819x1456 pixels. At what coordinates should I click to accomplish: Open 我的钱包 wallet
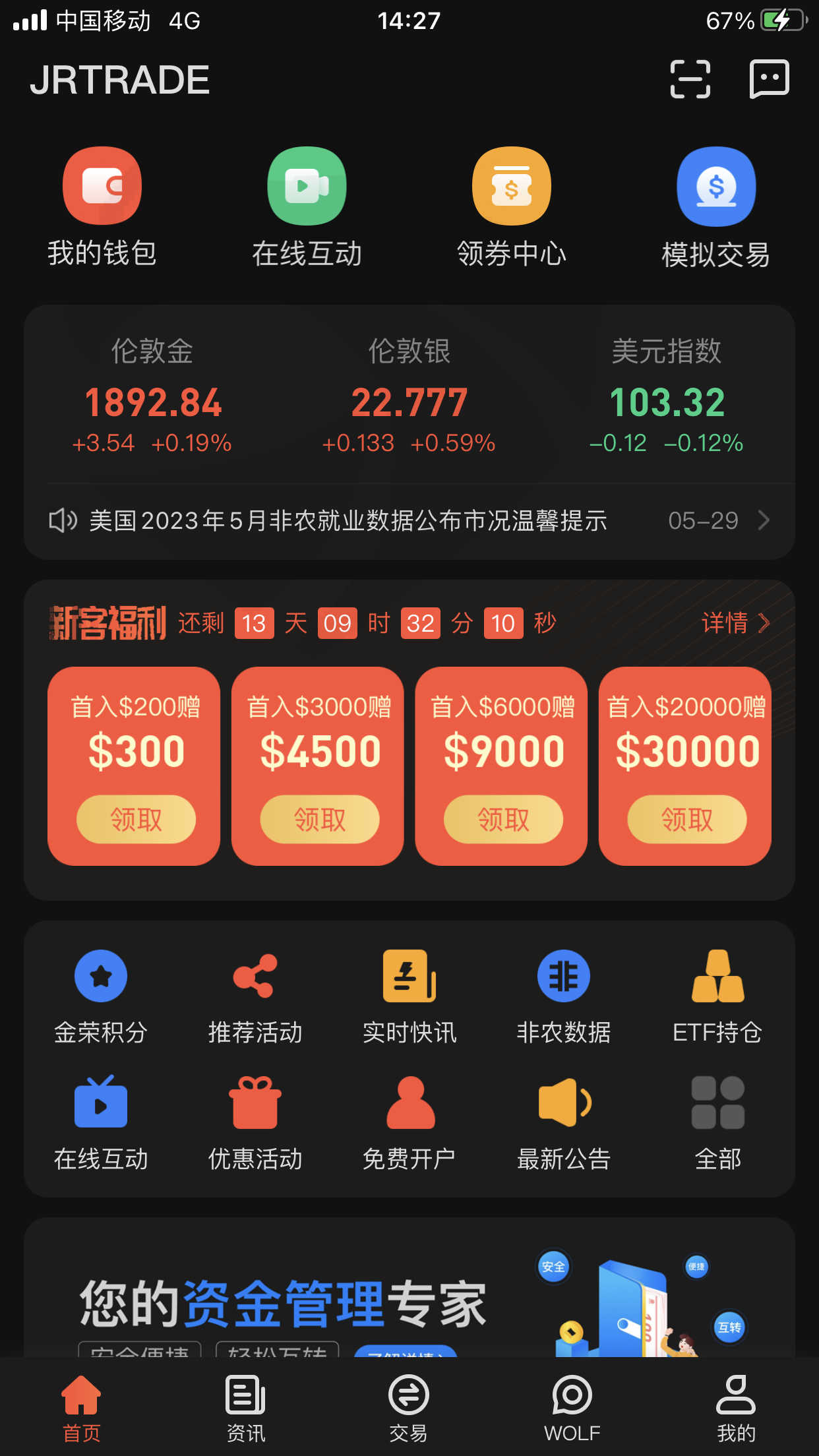coord(102,207)
